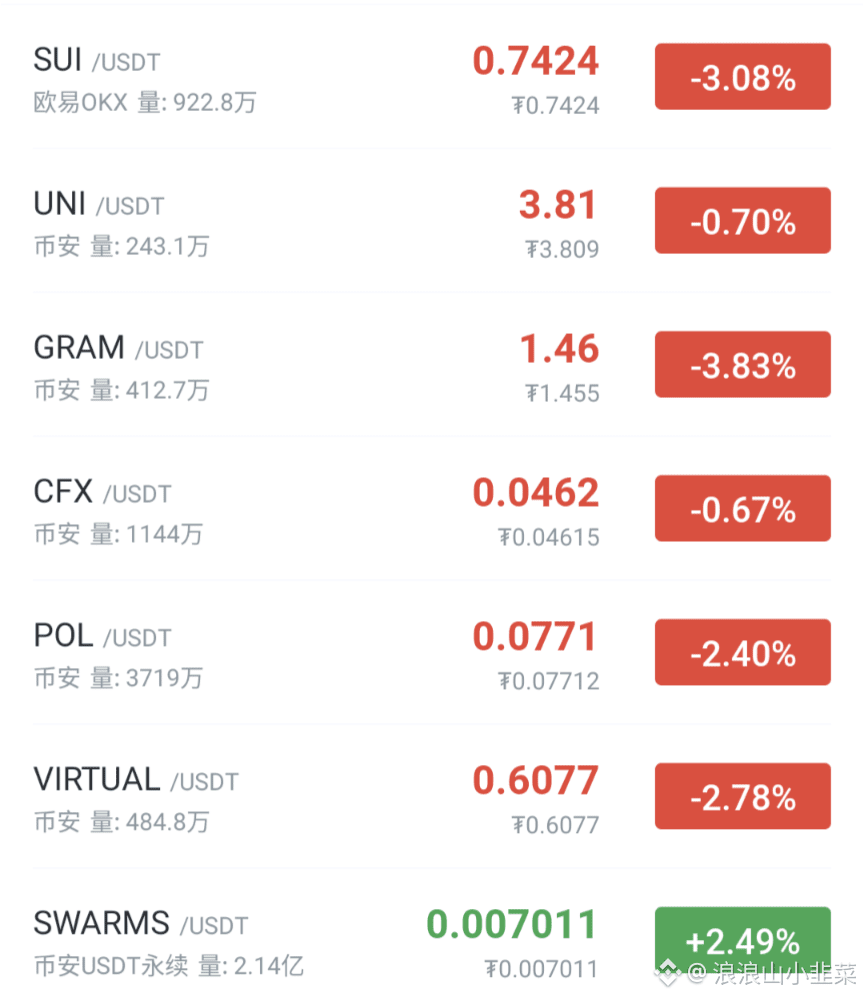Viewport: 864px width, 999px height.
Task: Tap the -2.40% change badge for POL
Action: pyautogui.click(x=742, y=652)
